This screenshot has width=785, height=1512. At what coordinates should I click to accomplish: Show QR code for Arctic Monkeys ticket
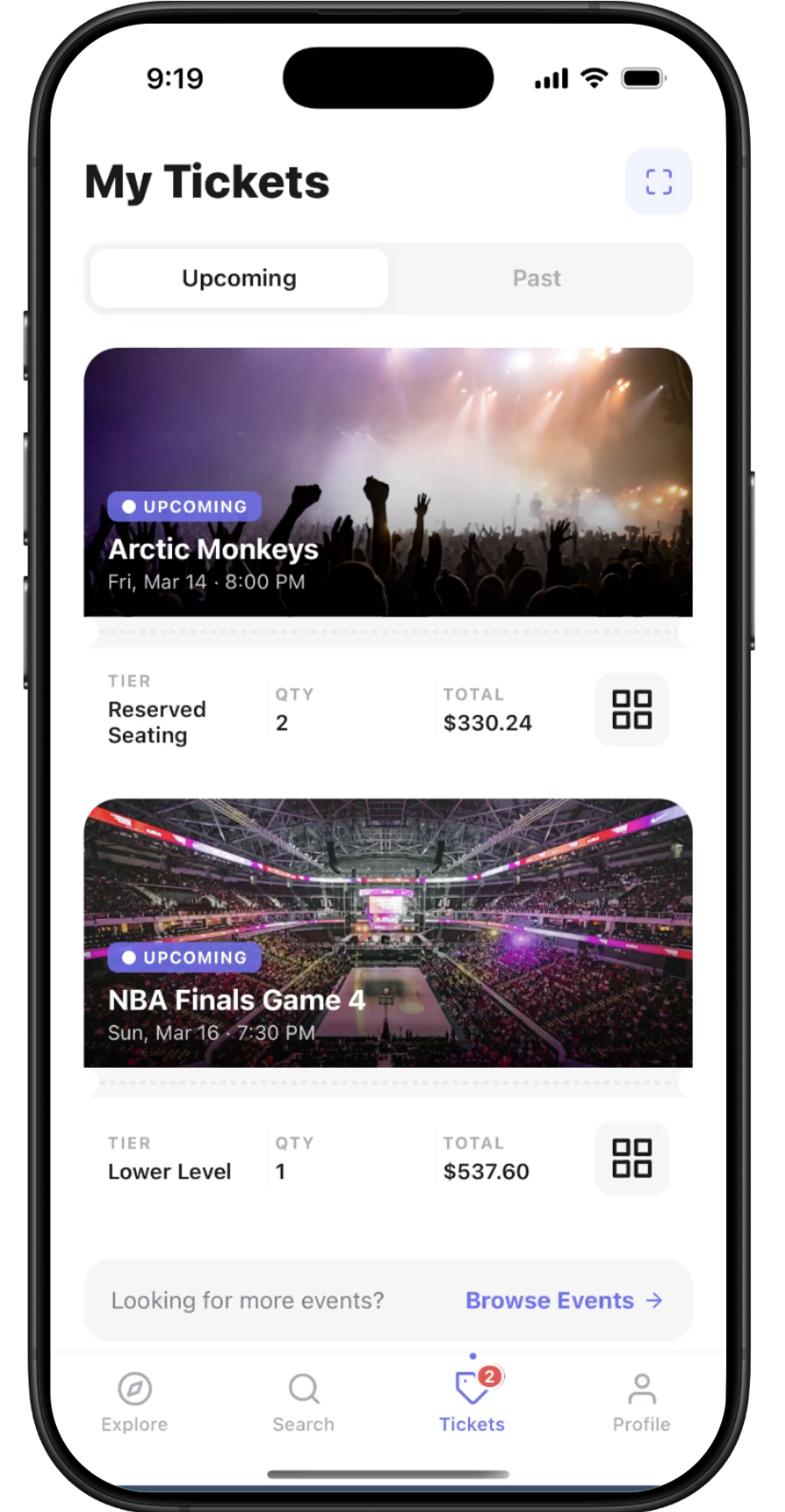(632, 709)
